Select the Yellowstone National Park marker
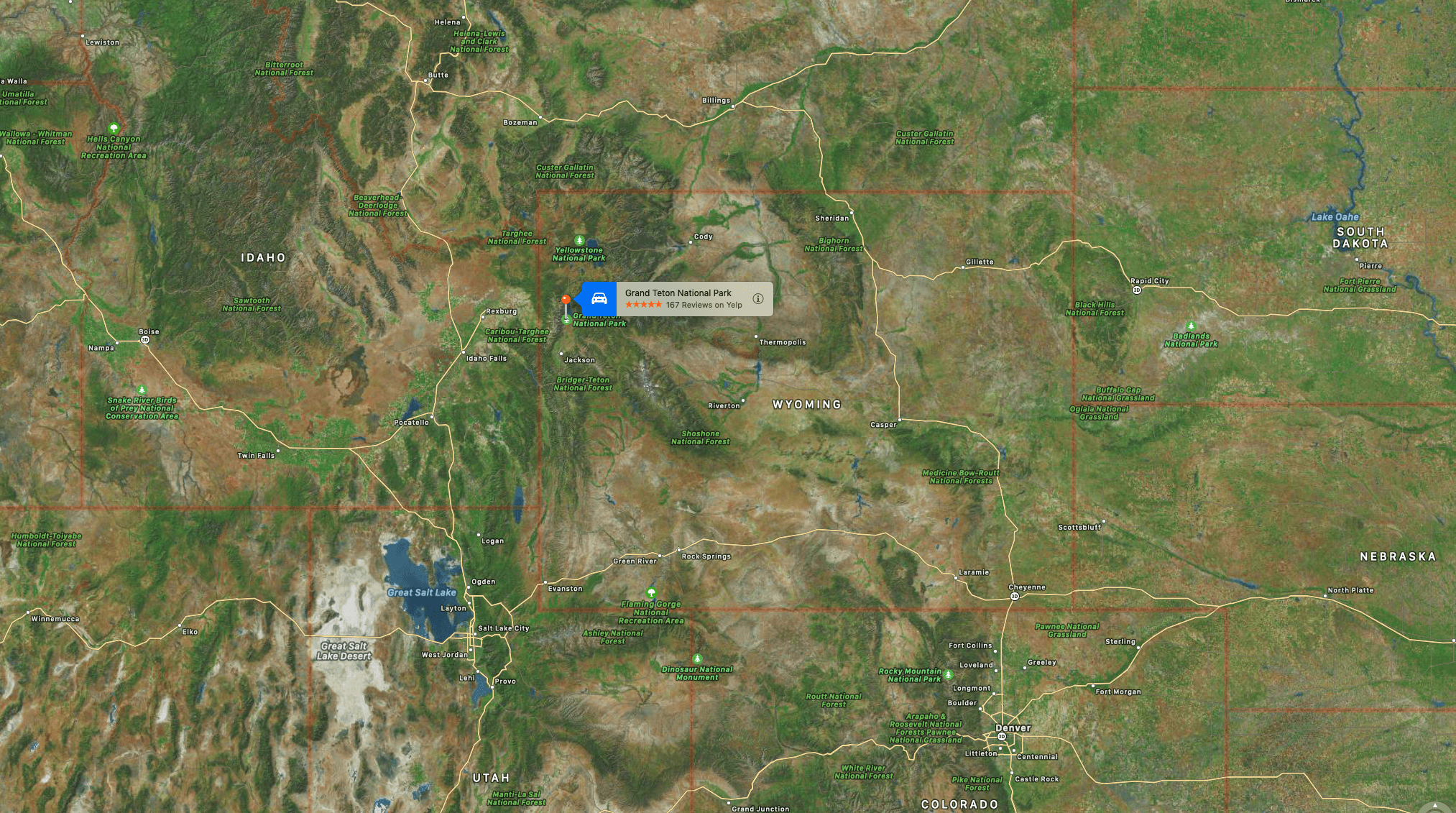Image resolution: width=1456 pixels, height=813 pixels. tap(579, 240)
